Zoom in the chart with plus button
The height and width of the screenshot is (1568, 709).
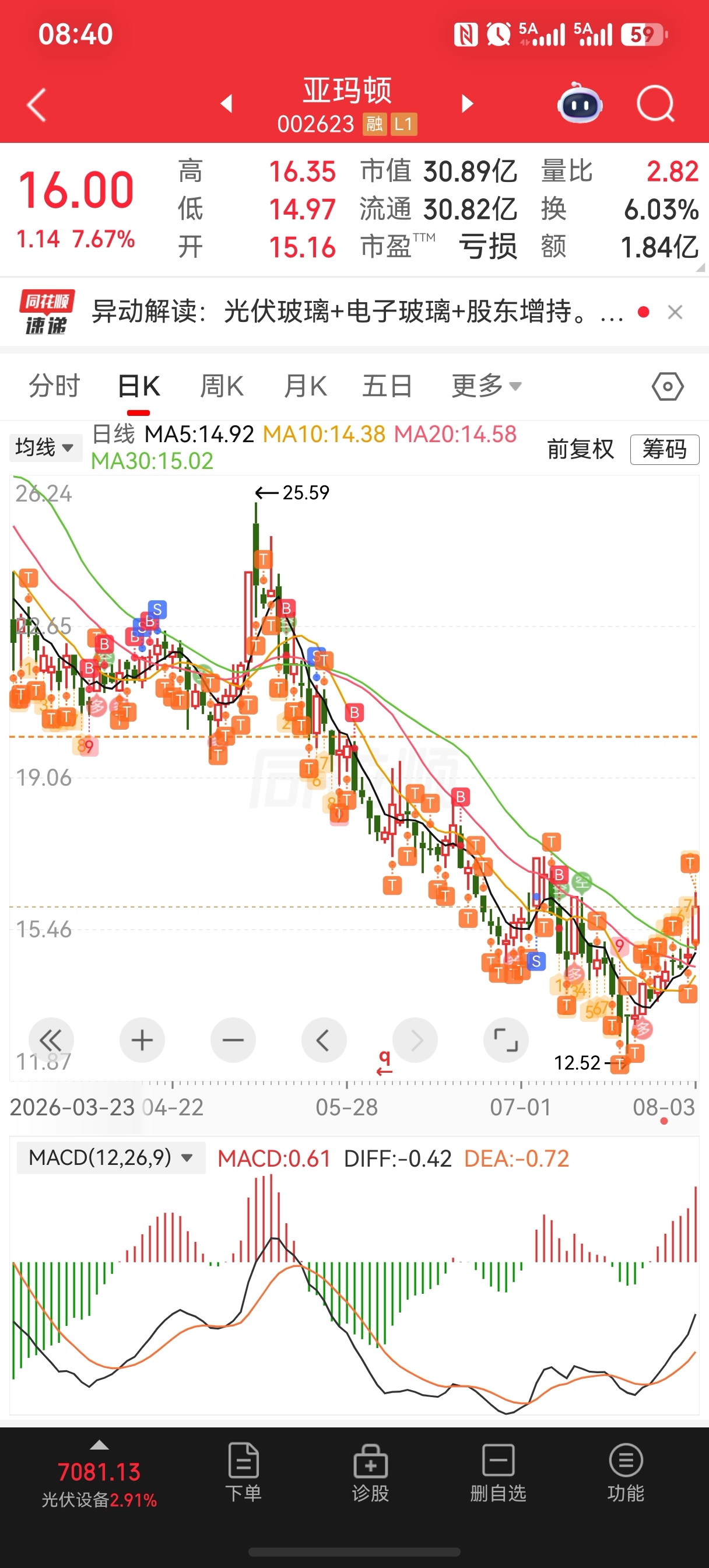142,1040
